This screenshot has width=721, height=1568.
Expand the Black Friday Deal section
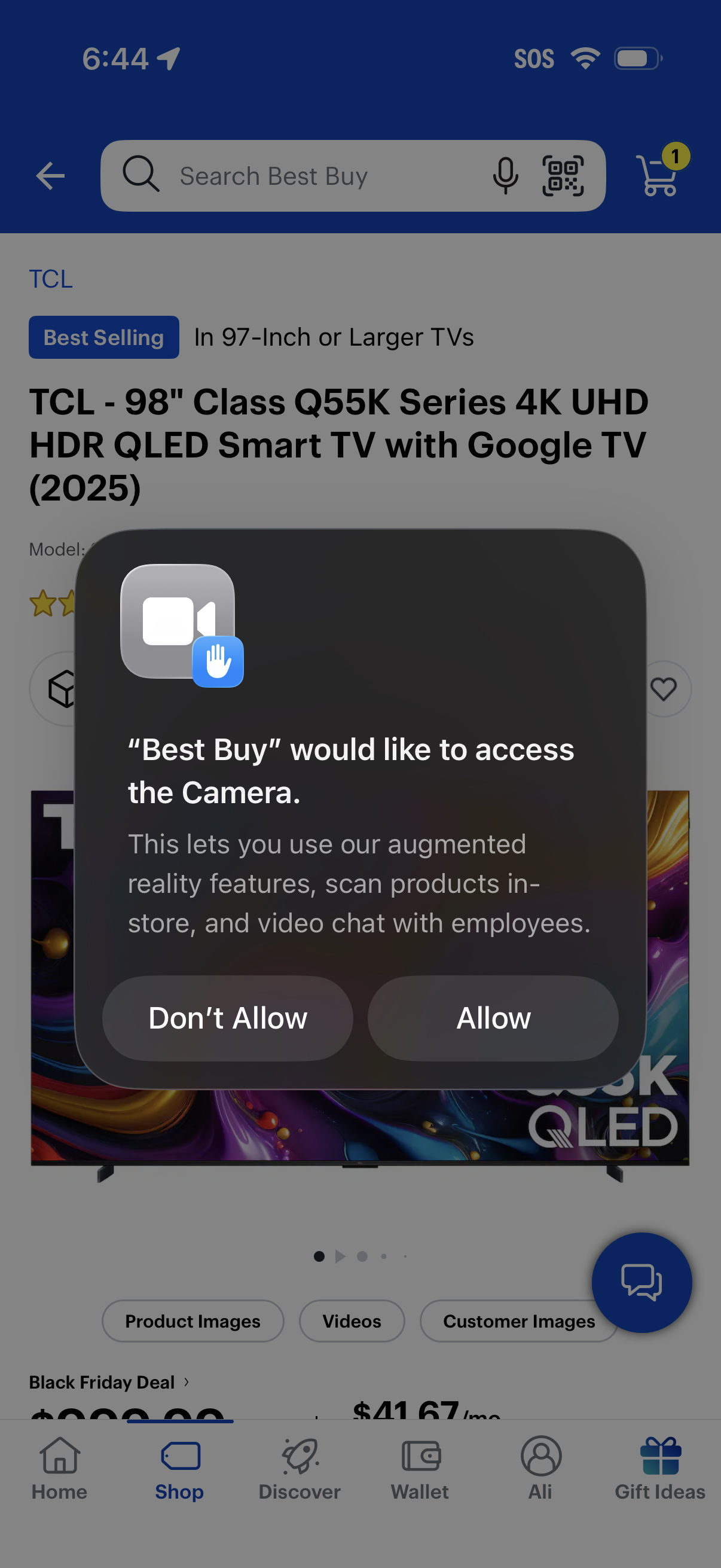[108, 1382]
